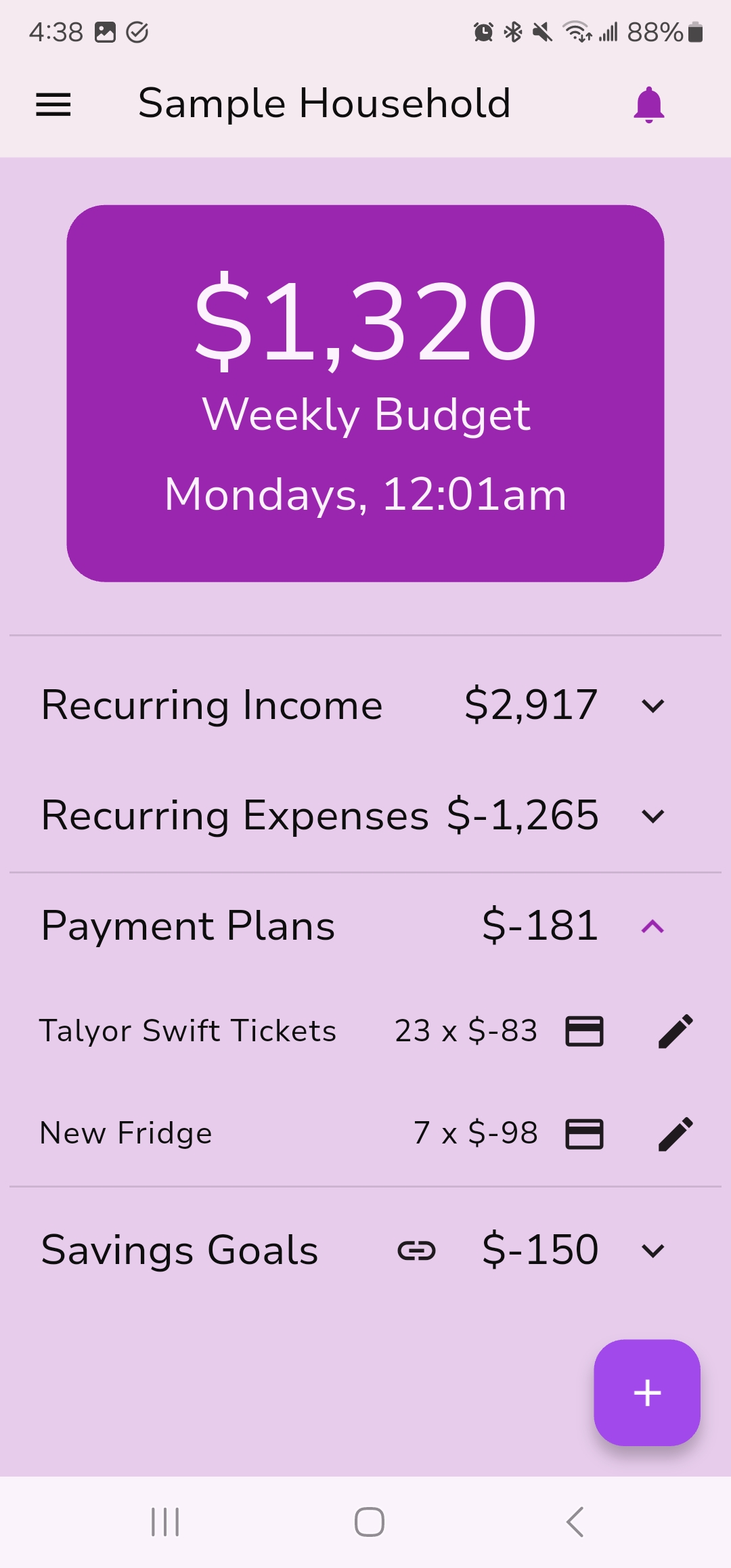Go back using system navigation

[x=575, y=1522]
